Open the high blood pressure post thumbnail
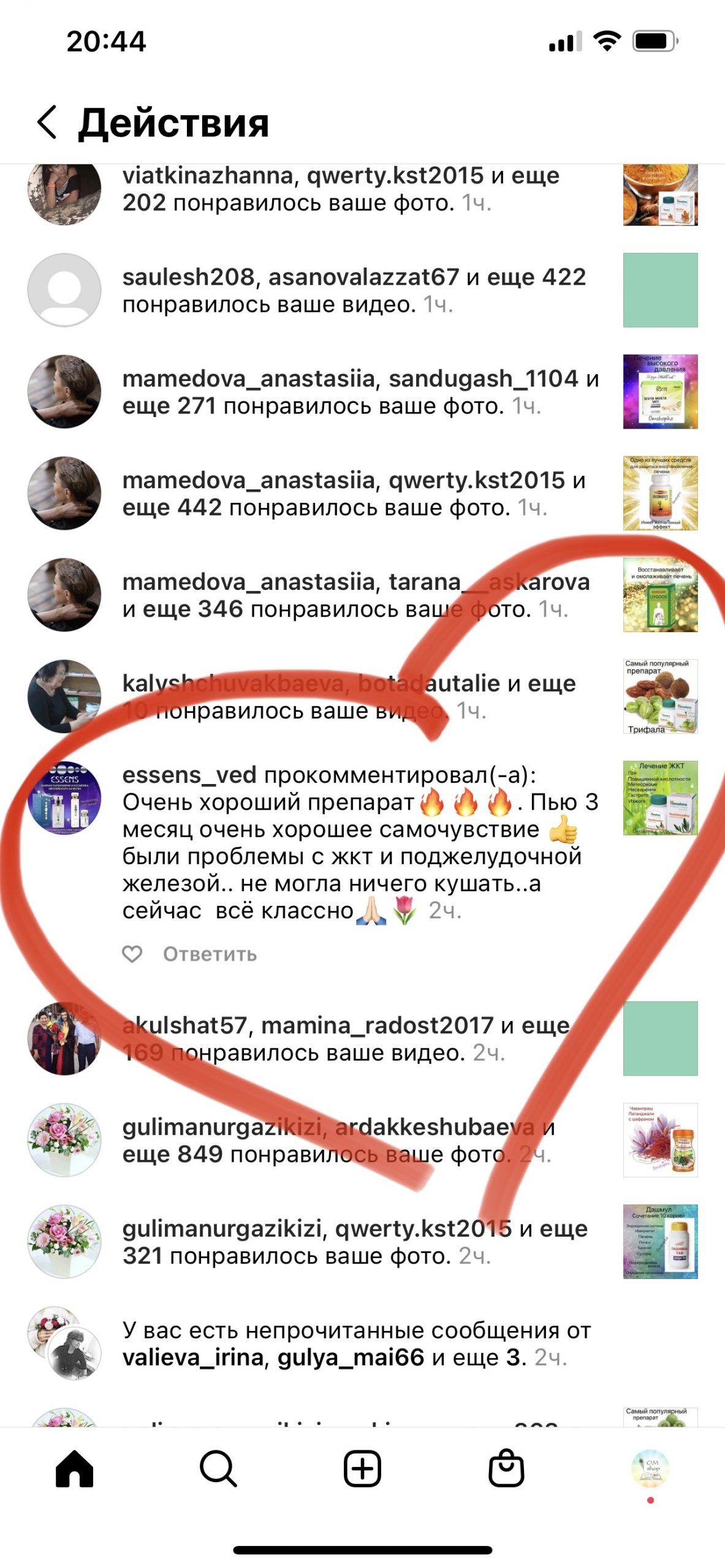Screen dimensions: 725x1568 (660, 391)
